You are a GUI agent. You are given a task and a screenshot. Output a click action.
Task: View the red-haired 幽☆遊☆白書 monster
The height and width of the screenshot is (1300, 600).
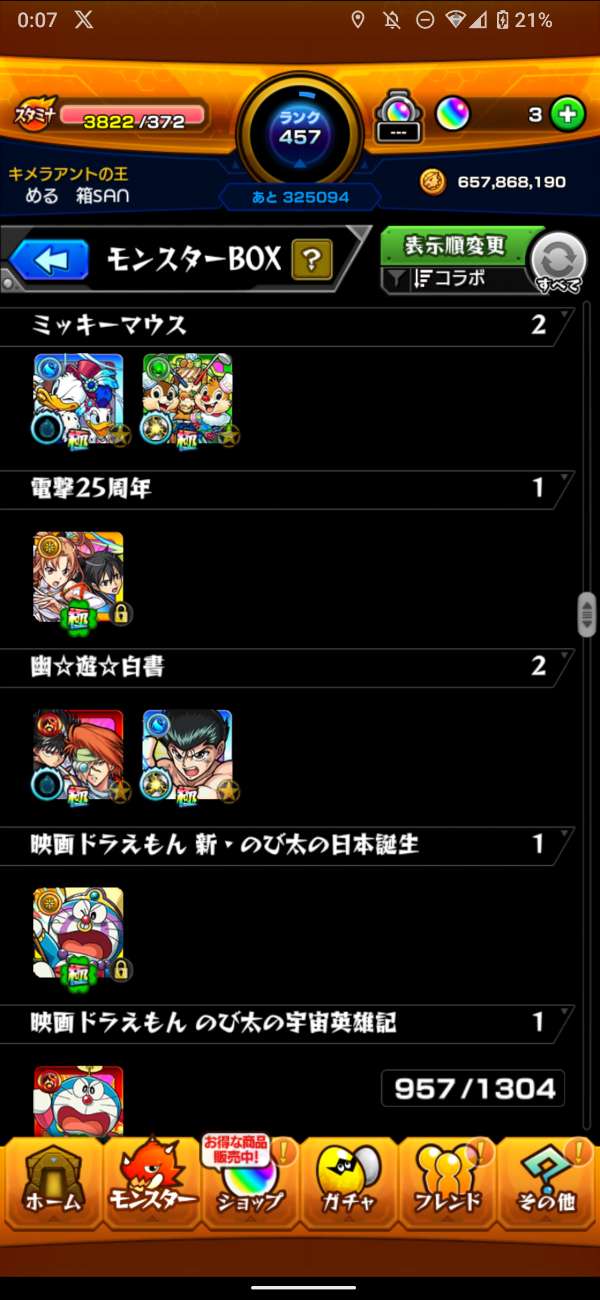click(78, 755)
